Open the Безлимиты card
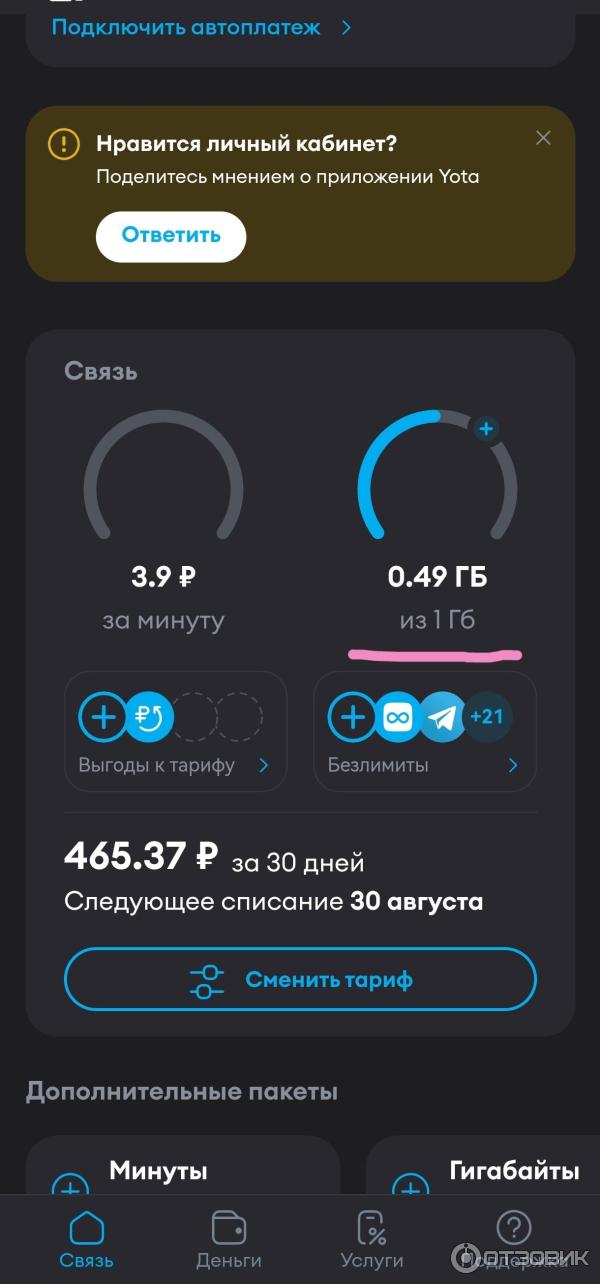 [425, 731]
